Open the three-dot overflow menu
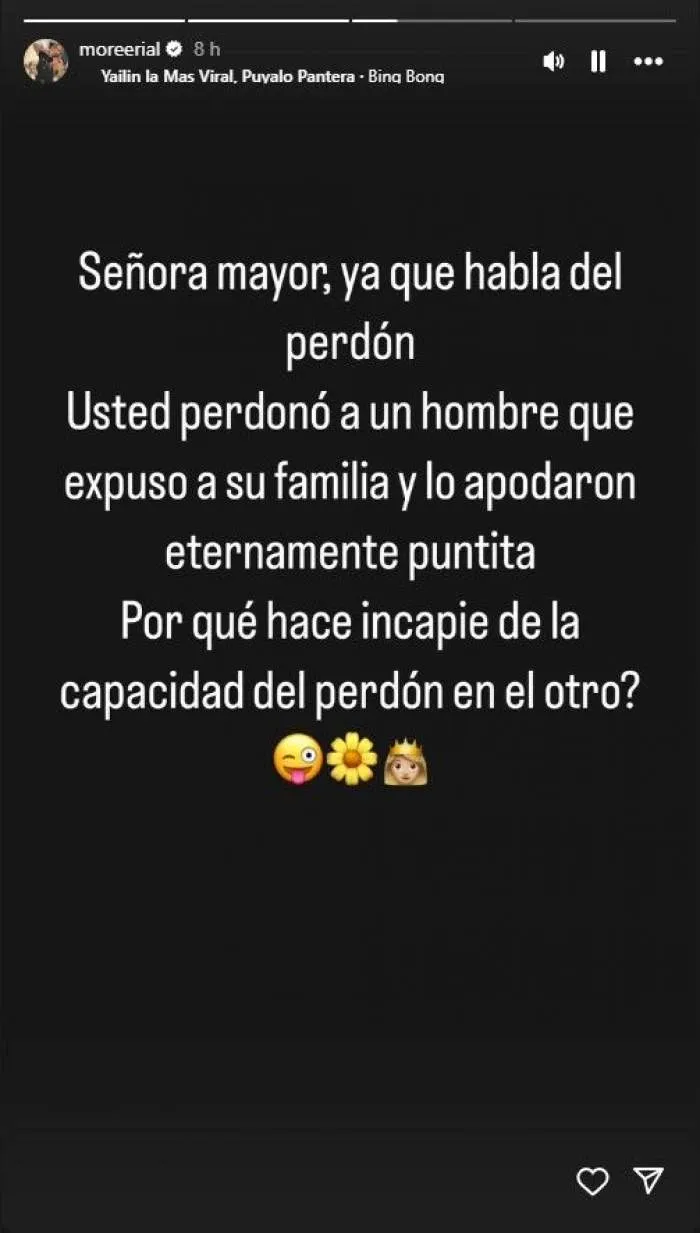This screenshot has width=700, height=1233. [x=649, y=62]
